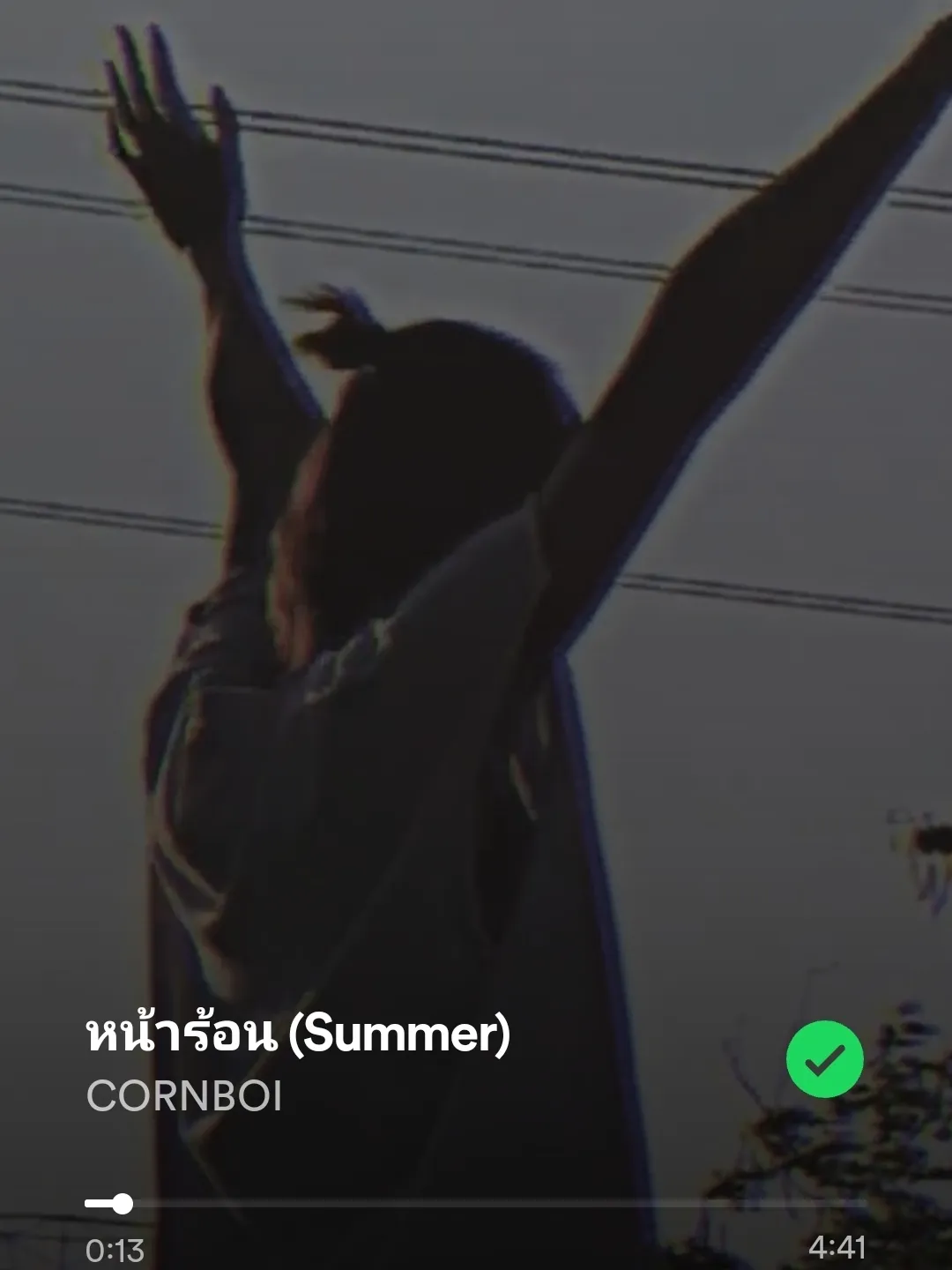The width and height of the screenshot is (952, 1270).
Task: Tap the song progress bar
Action: point(476,1204)
